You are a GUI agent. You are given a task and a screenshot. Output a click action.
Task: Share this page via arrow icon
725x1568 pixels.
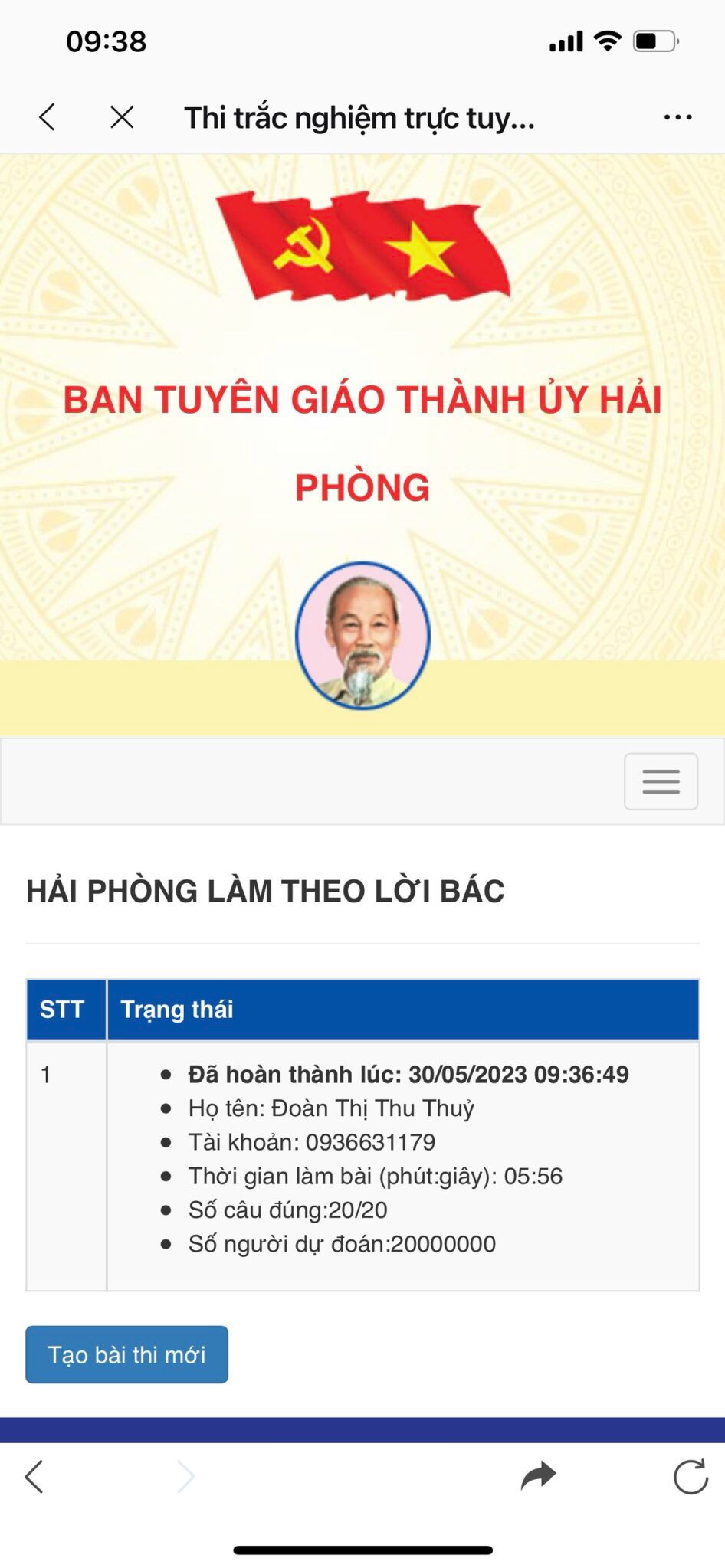pos(538,1475)
